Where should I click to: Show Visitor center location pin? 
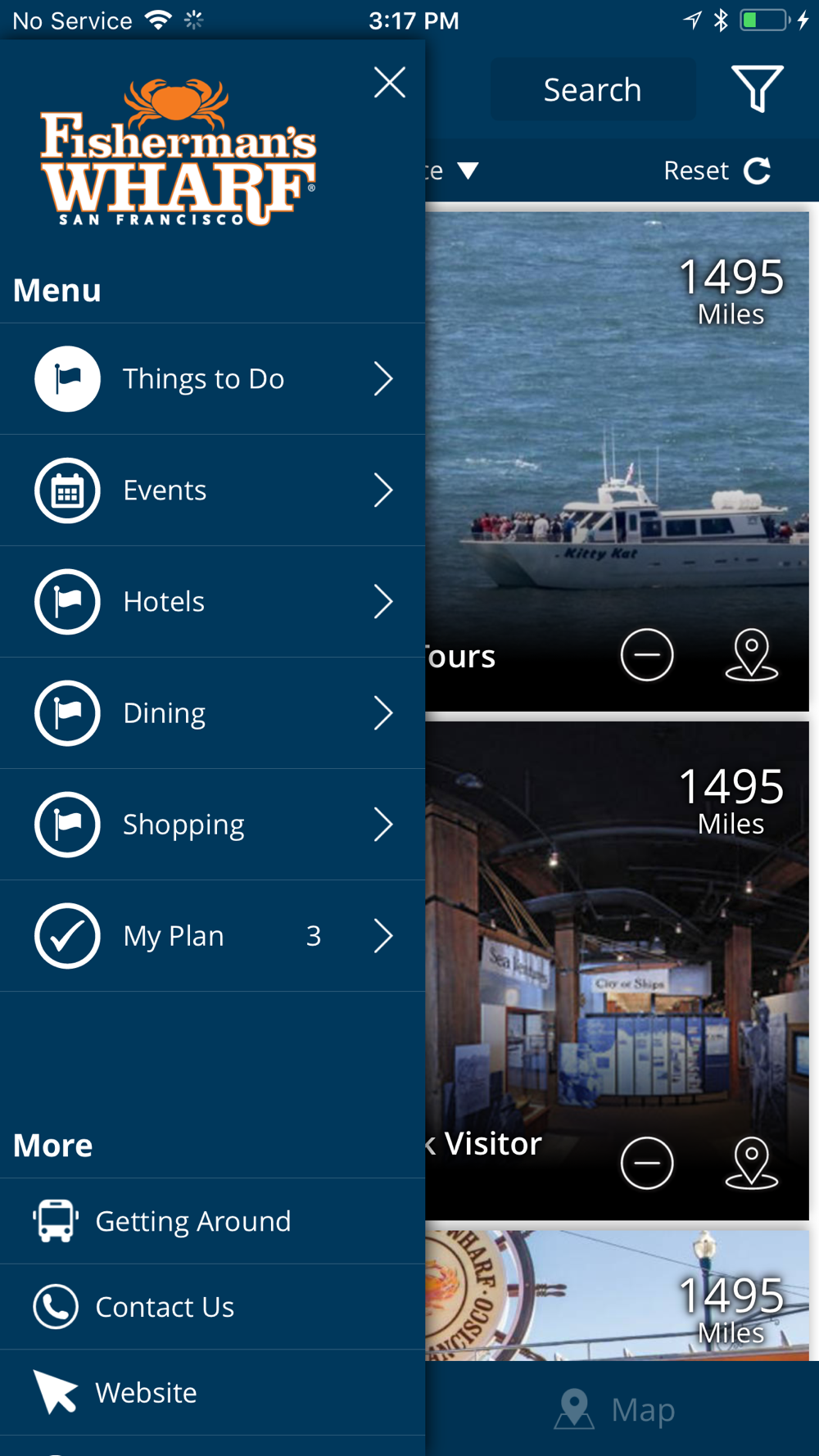(x=751, y=1163)
